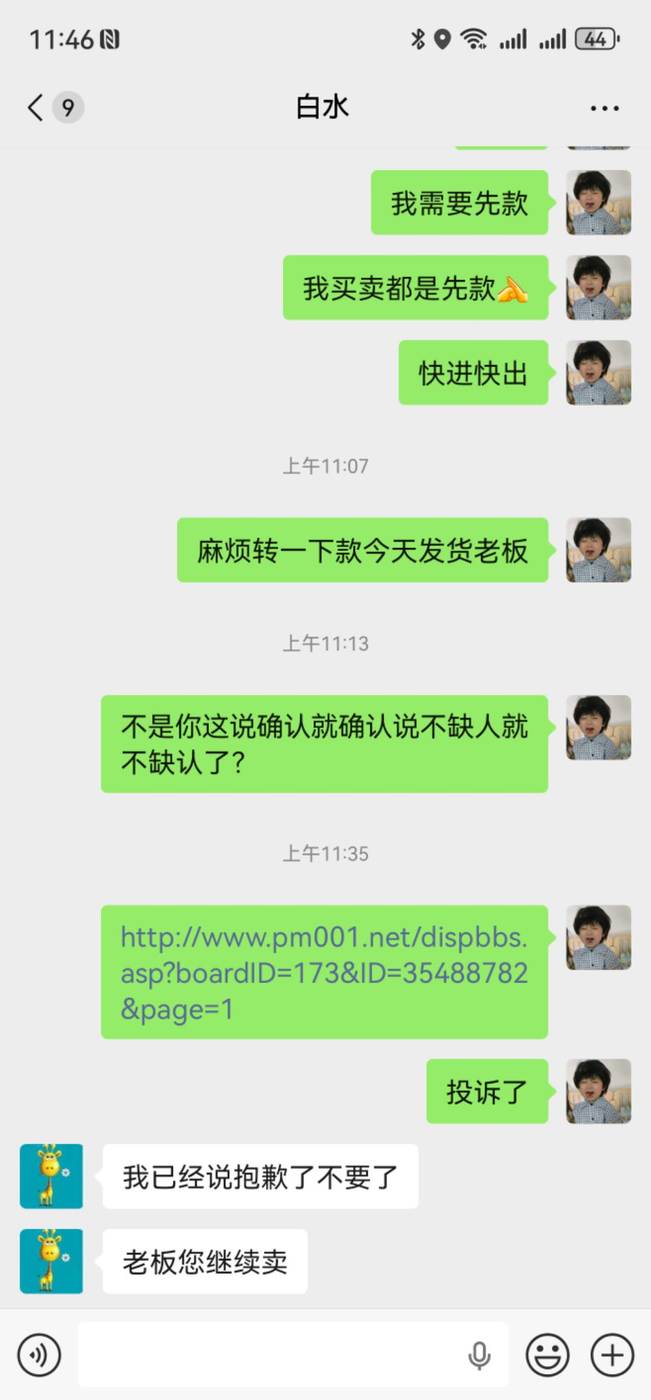Open the emoji sticker panel
651x1400 pixels.
(x=547, y=1355)
